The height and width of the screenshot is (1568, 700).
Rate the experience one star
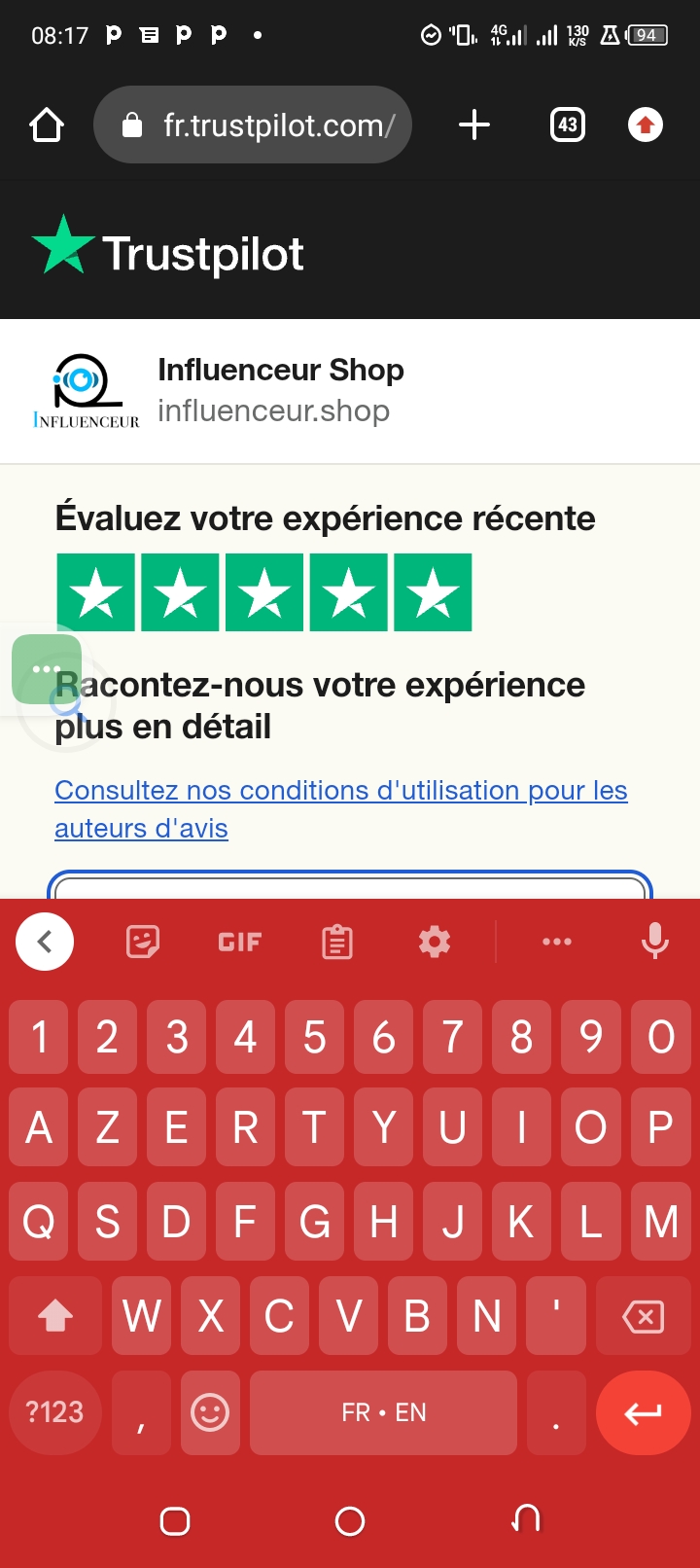pos(95,592)
